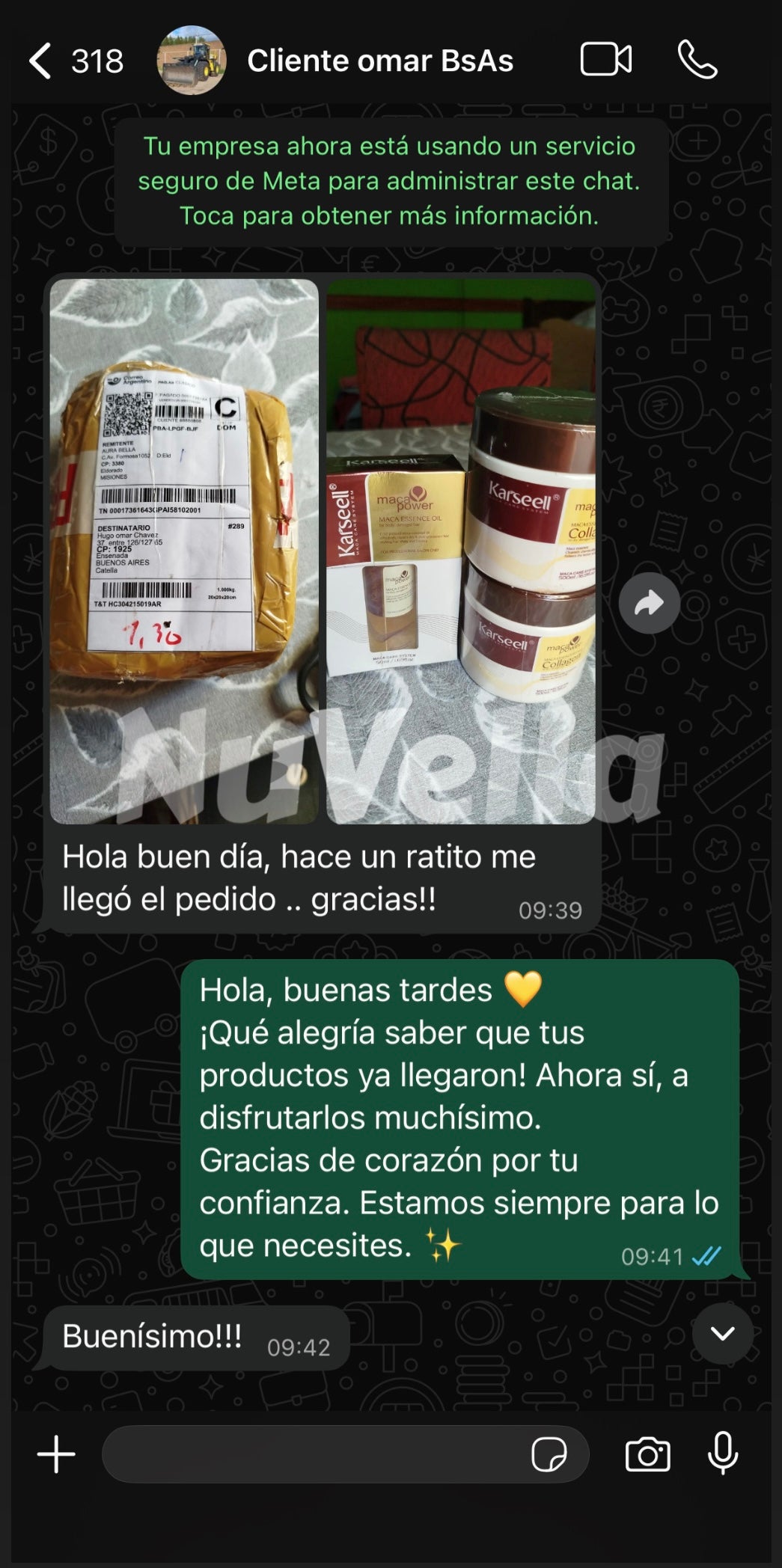The height and width of the screenshot is (1568, 782).
Task: Tap the Meta secure service notice
Action: click(x=390, y=181)
